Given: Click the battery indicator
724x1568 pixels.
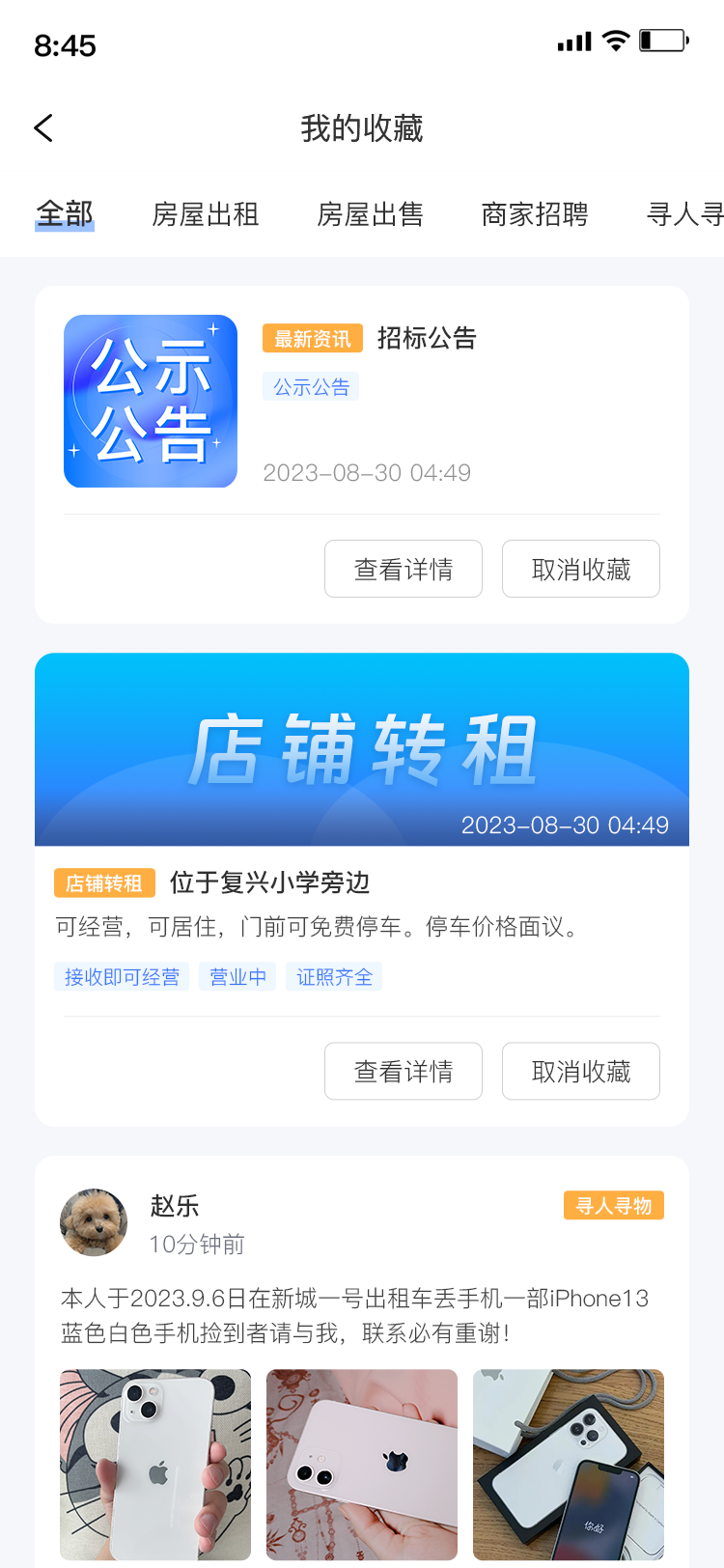Looking at the screenshot, I should 661,41.
